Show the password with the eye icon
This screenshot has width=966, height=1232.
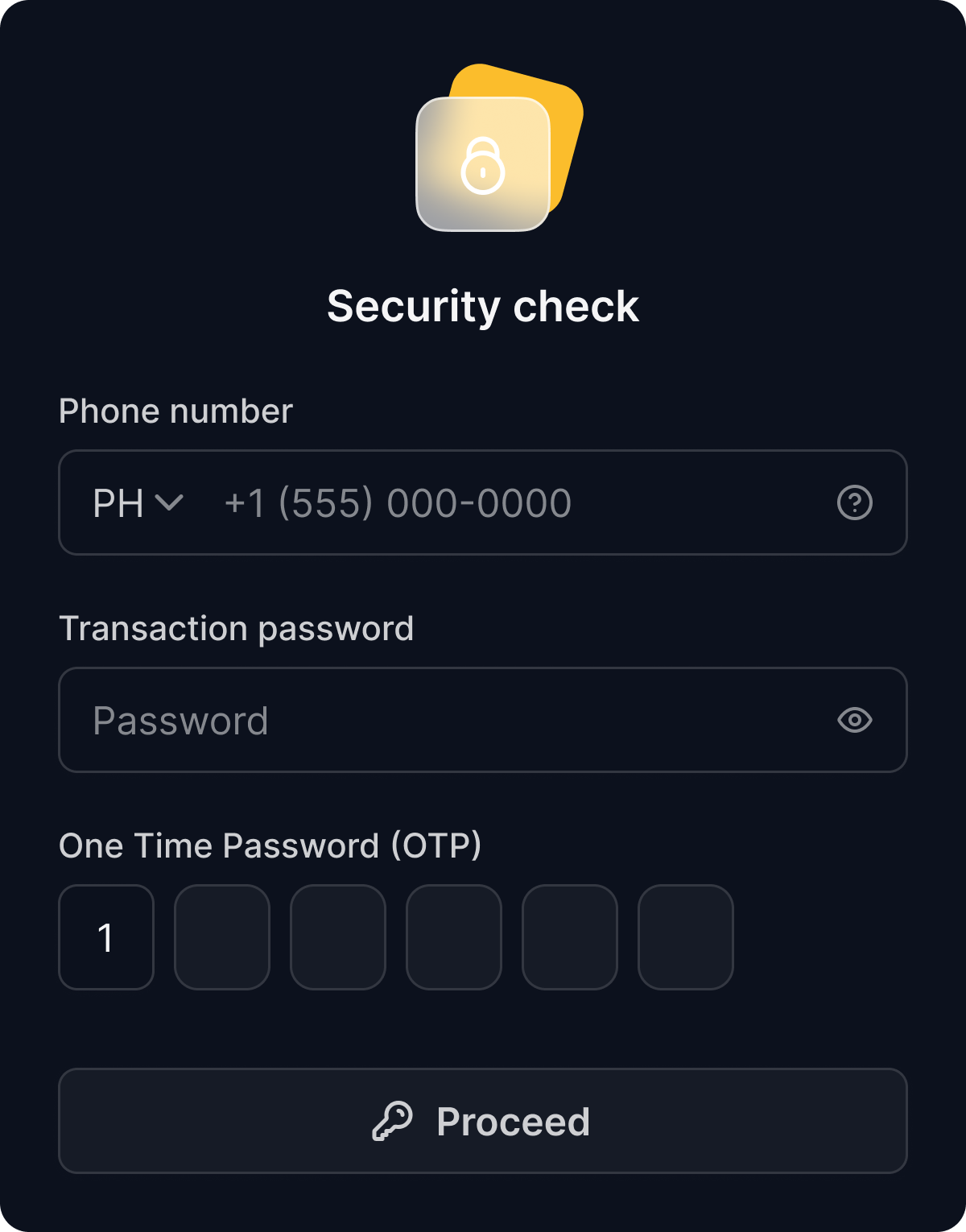[854, 720]
